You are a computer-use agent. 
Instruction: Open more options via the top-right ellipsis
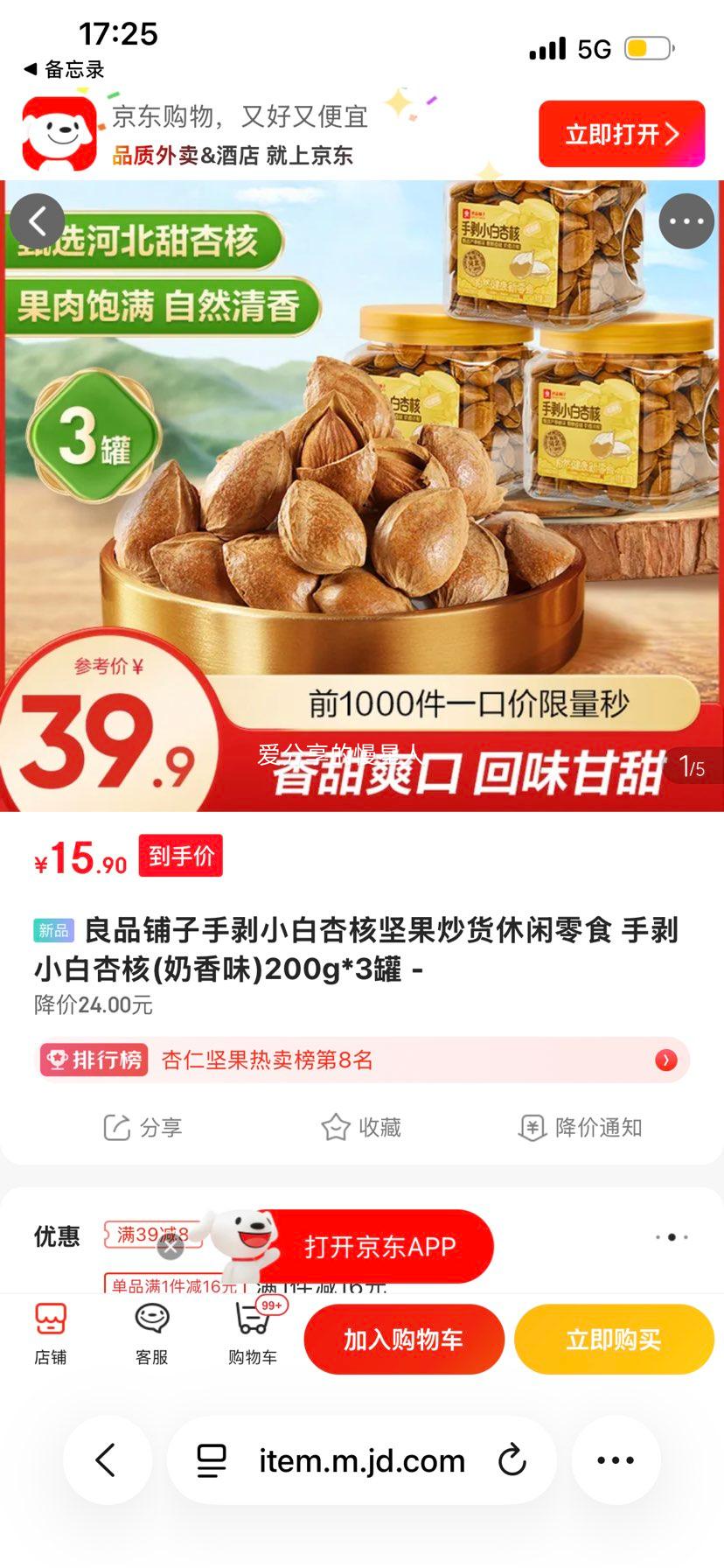pos(686,220)
